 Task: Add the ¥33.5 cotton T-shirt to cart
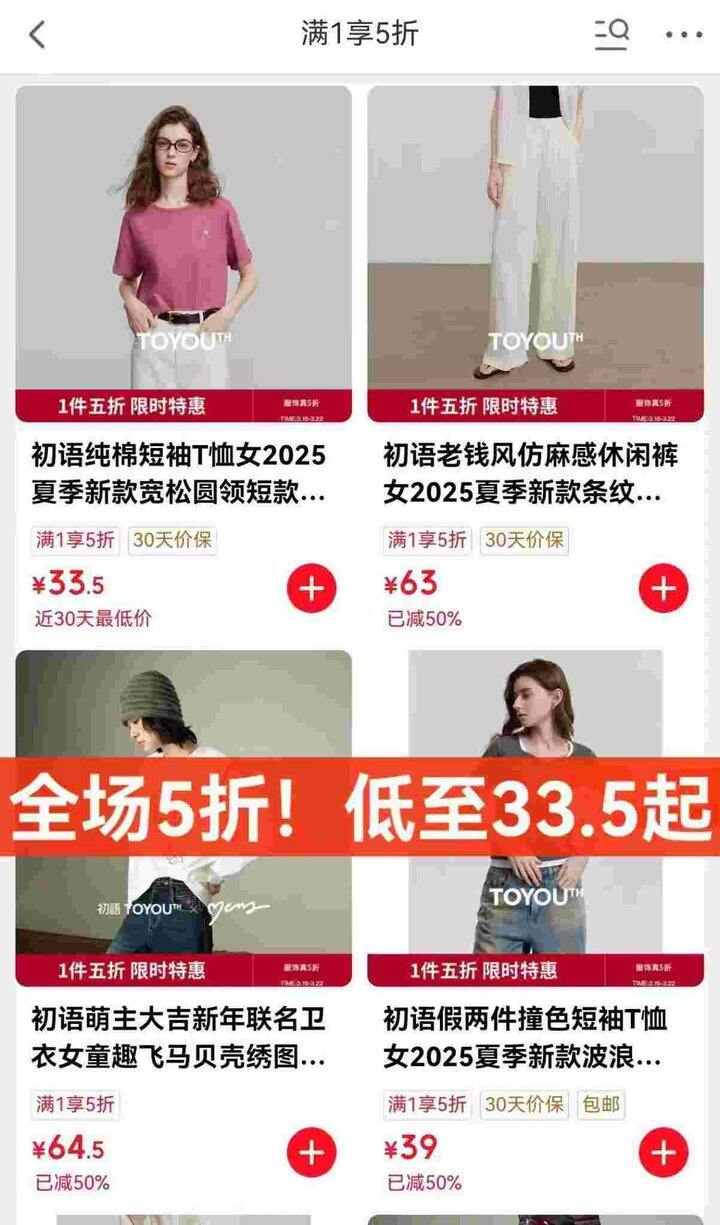click(x=311, y=588)
